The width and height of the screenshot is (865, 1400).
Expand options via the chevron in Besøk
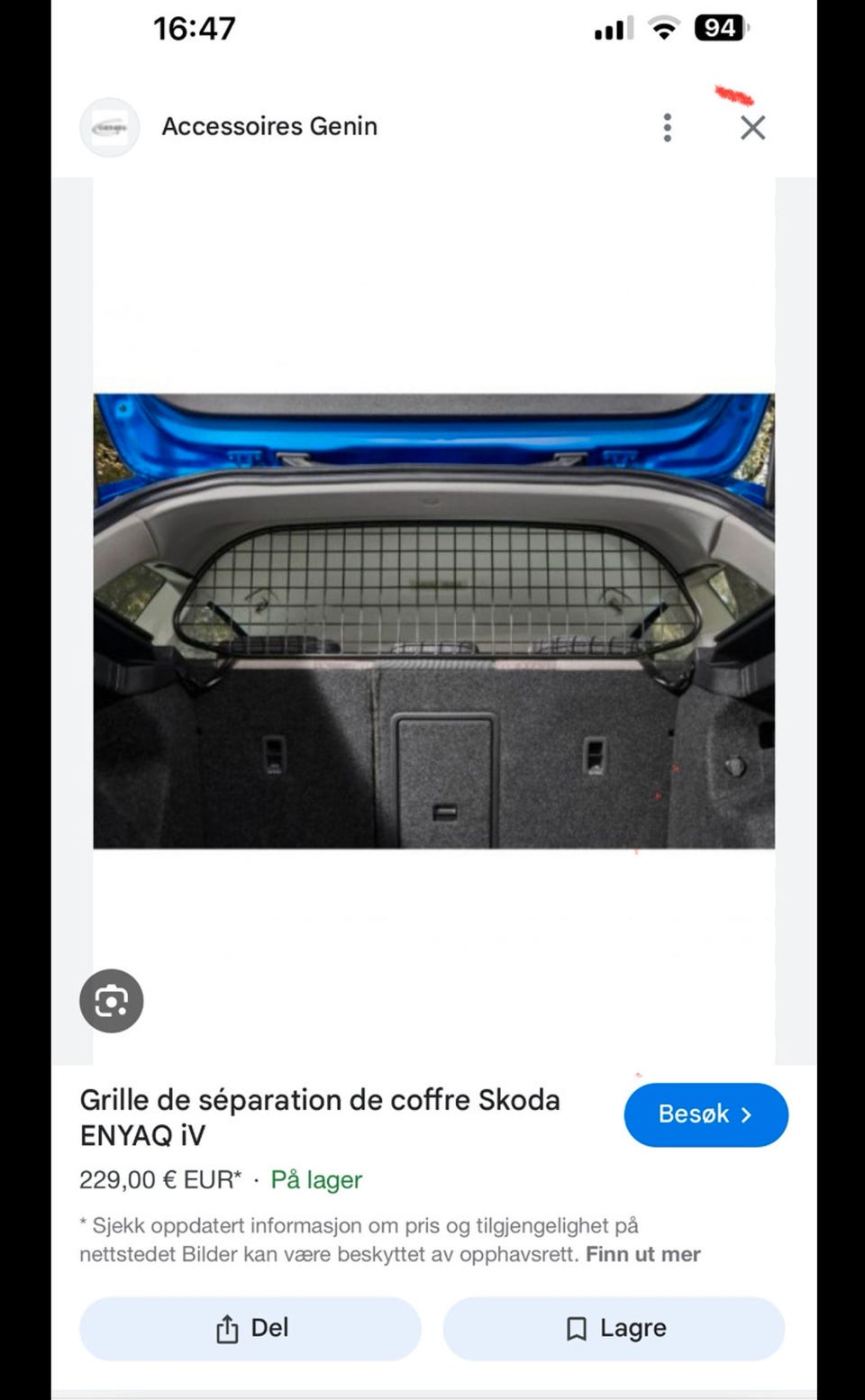pyautogui.click(x=747, y=1114)
